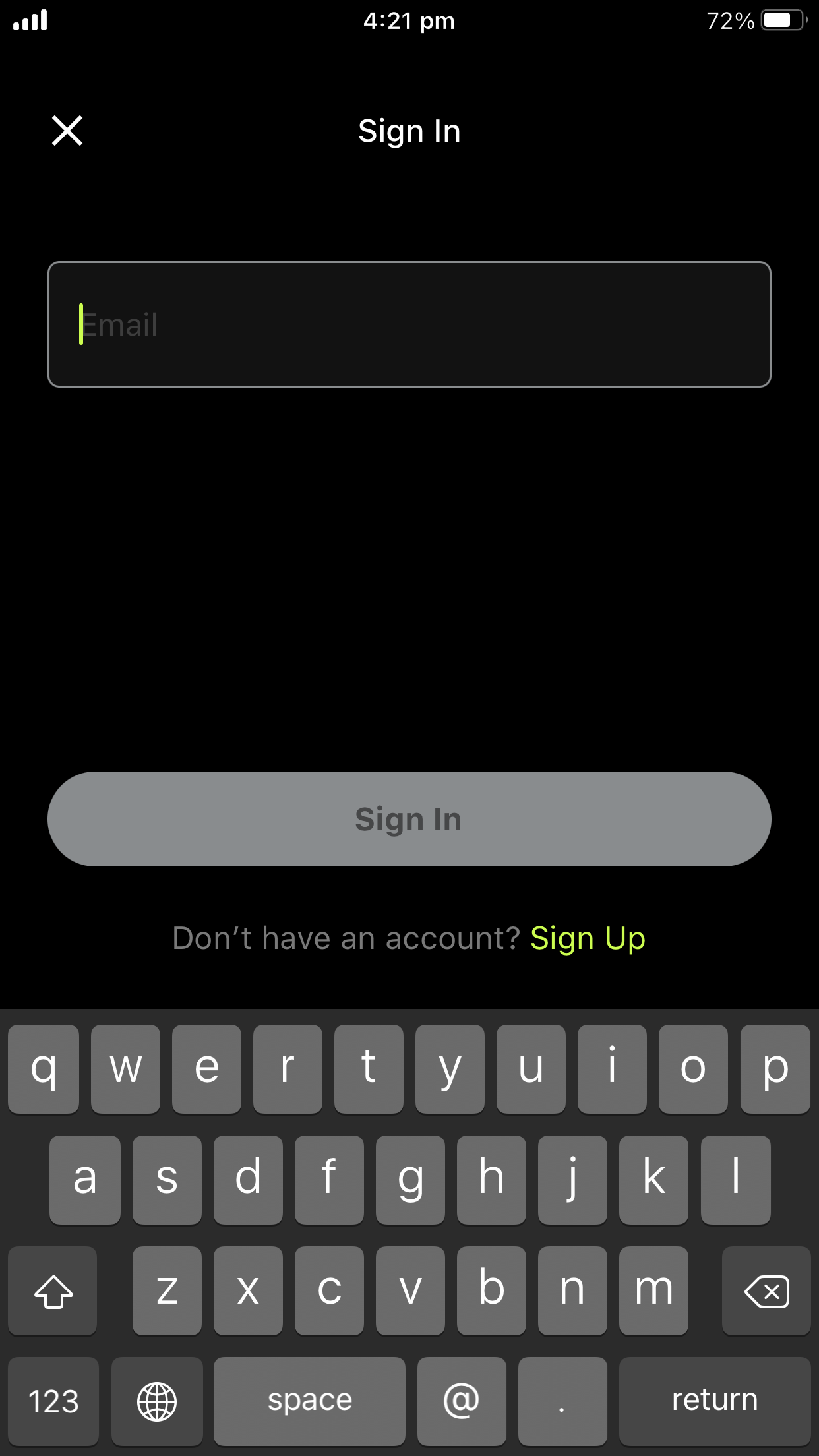This screenshot has width=819, height=1456.
Task: Open the Sign Up link
Action: click(588, 938)
